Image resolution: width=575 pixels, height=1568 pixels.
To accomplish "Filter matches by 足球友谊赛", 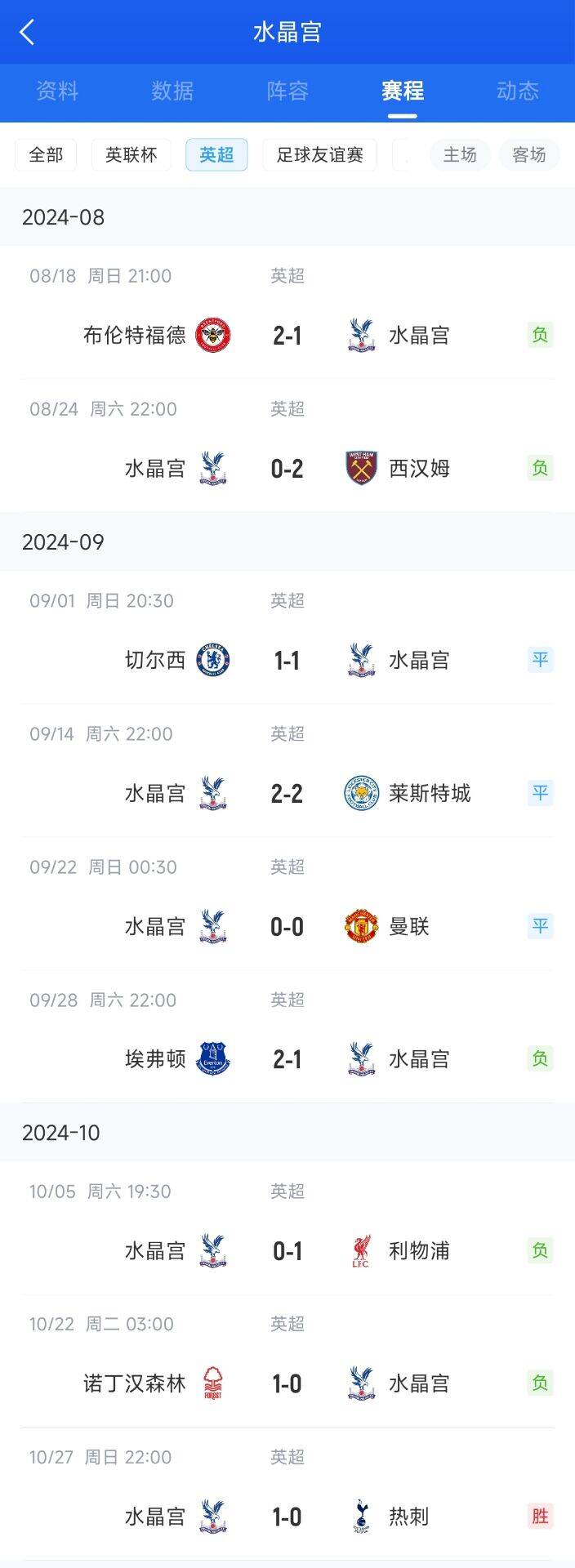I will (319, 155).
